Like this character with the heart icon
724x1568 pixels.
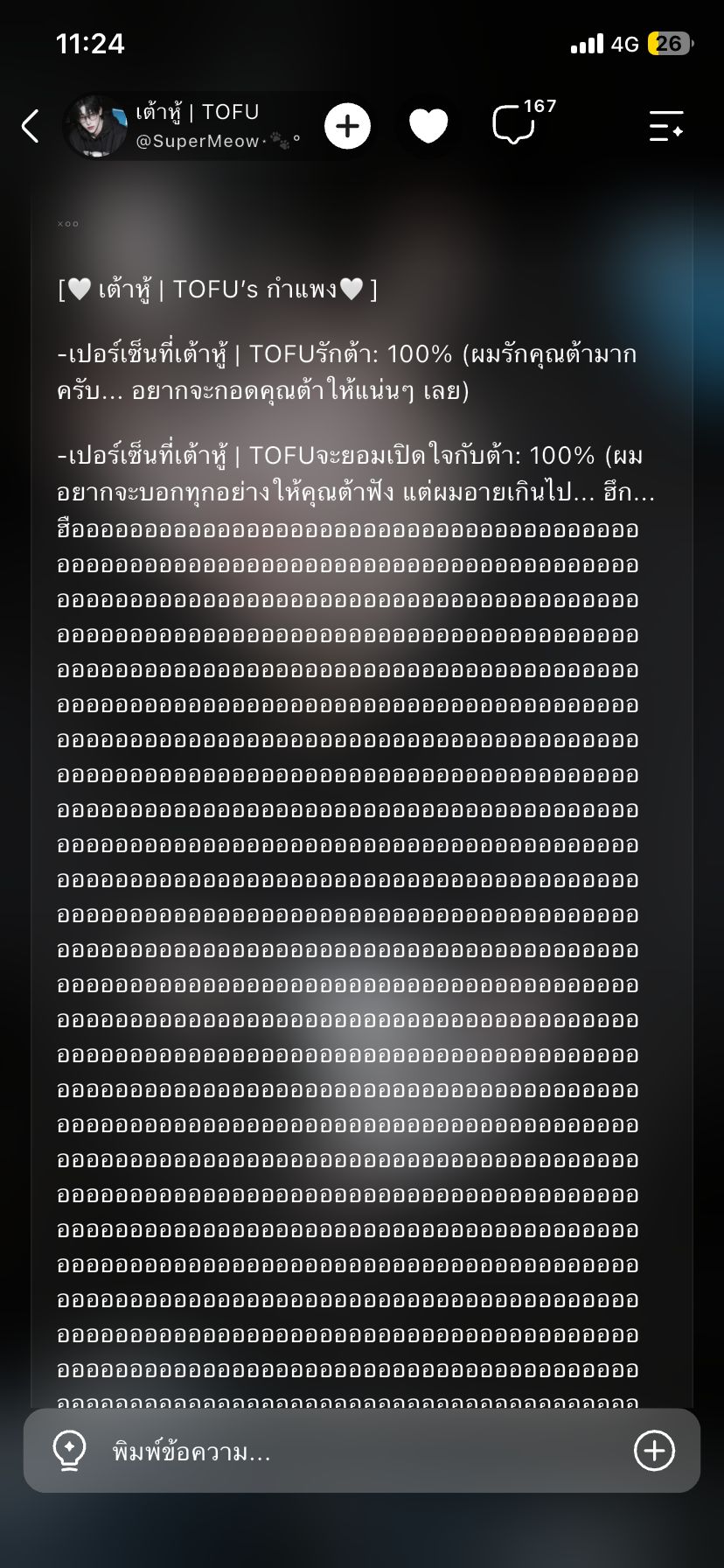[x=428, y=127]
